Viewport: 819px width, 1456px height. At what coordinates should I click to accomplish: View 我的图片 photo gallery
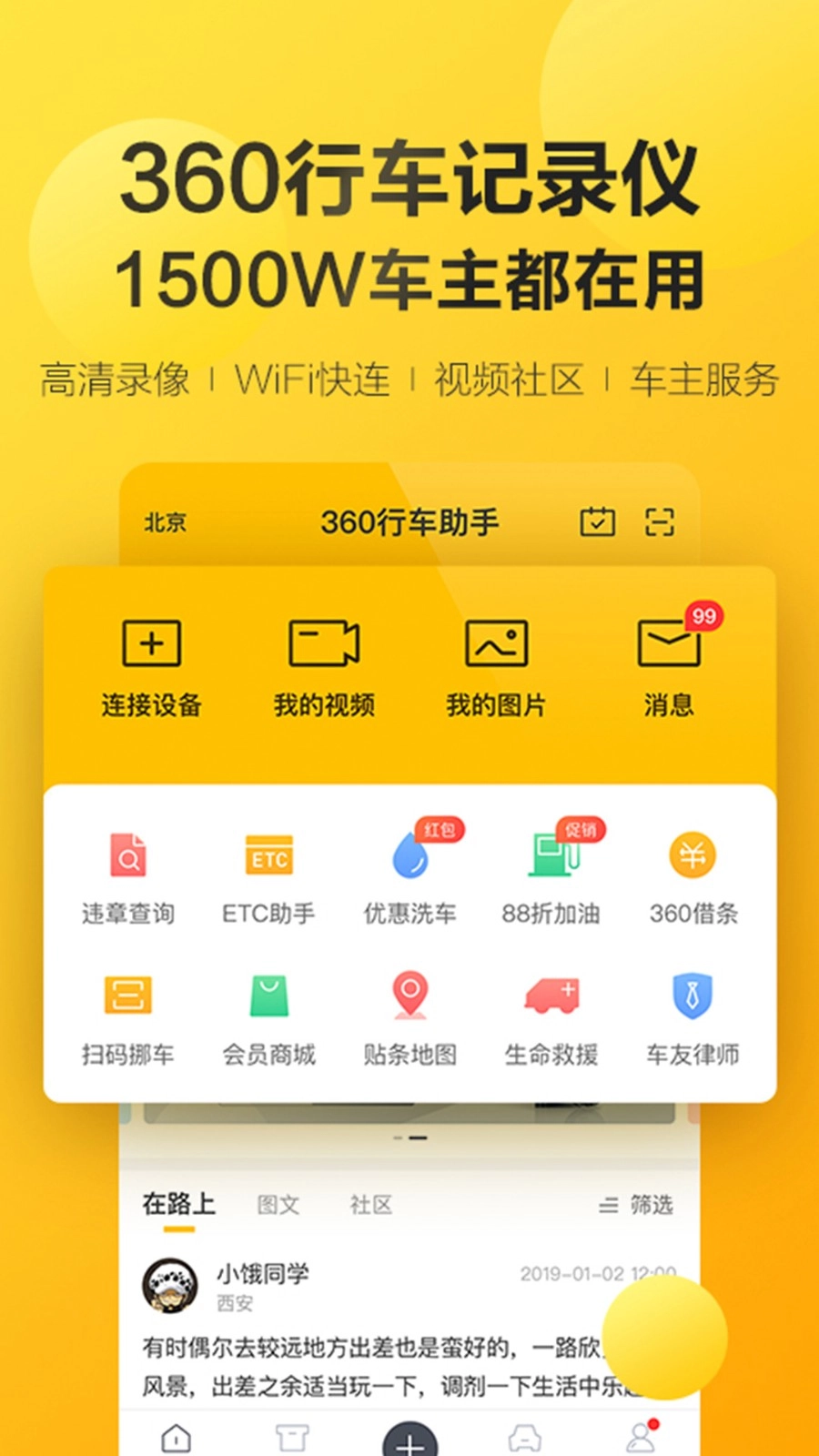[497, 664]
